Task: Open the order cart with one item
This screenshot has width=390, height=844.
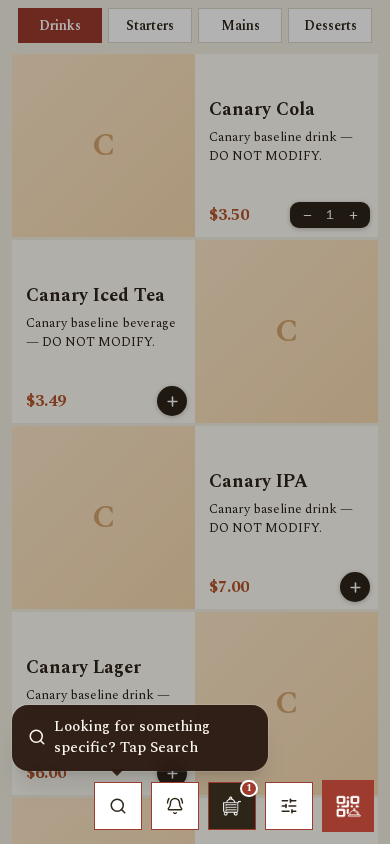Action: pyautogui.click(x=232, y=806)
